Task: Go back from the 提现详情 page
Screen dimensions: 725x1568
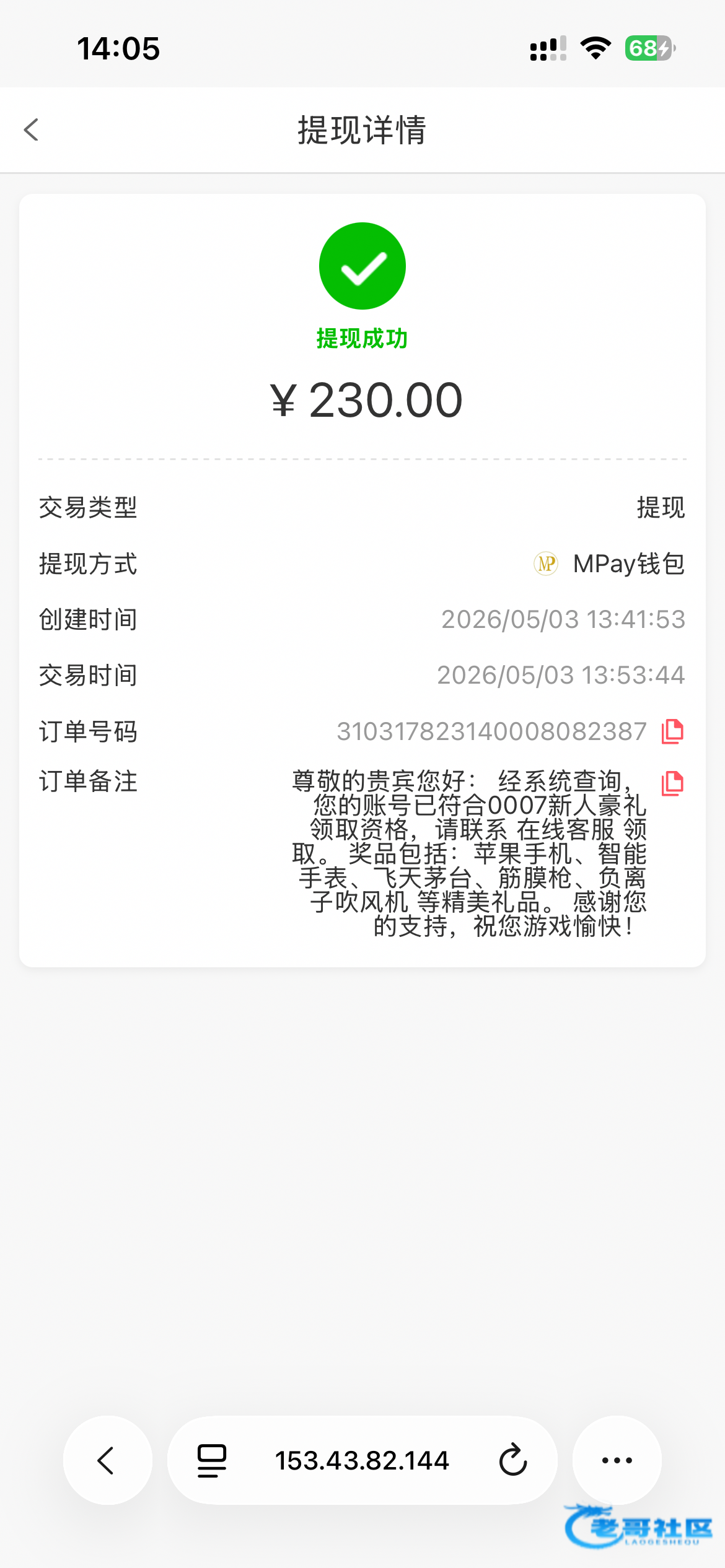Action: point(31,130)
